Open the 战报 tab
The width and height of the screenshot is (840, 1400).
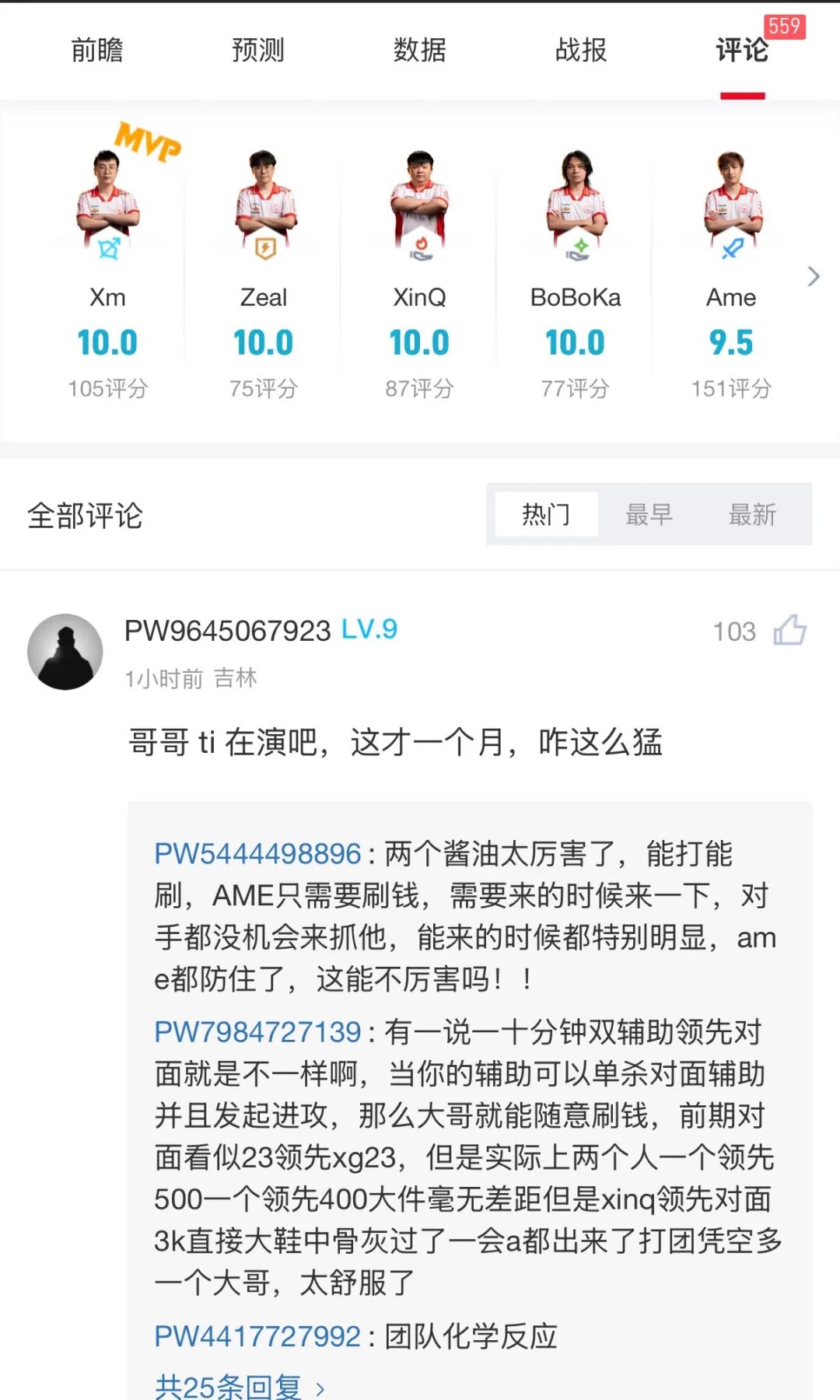coord(581,51)
